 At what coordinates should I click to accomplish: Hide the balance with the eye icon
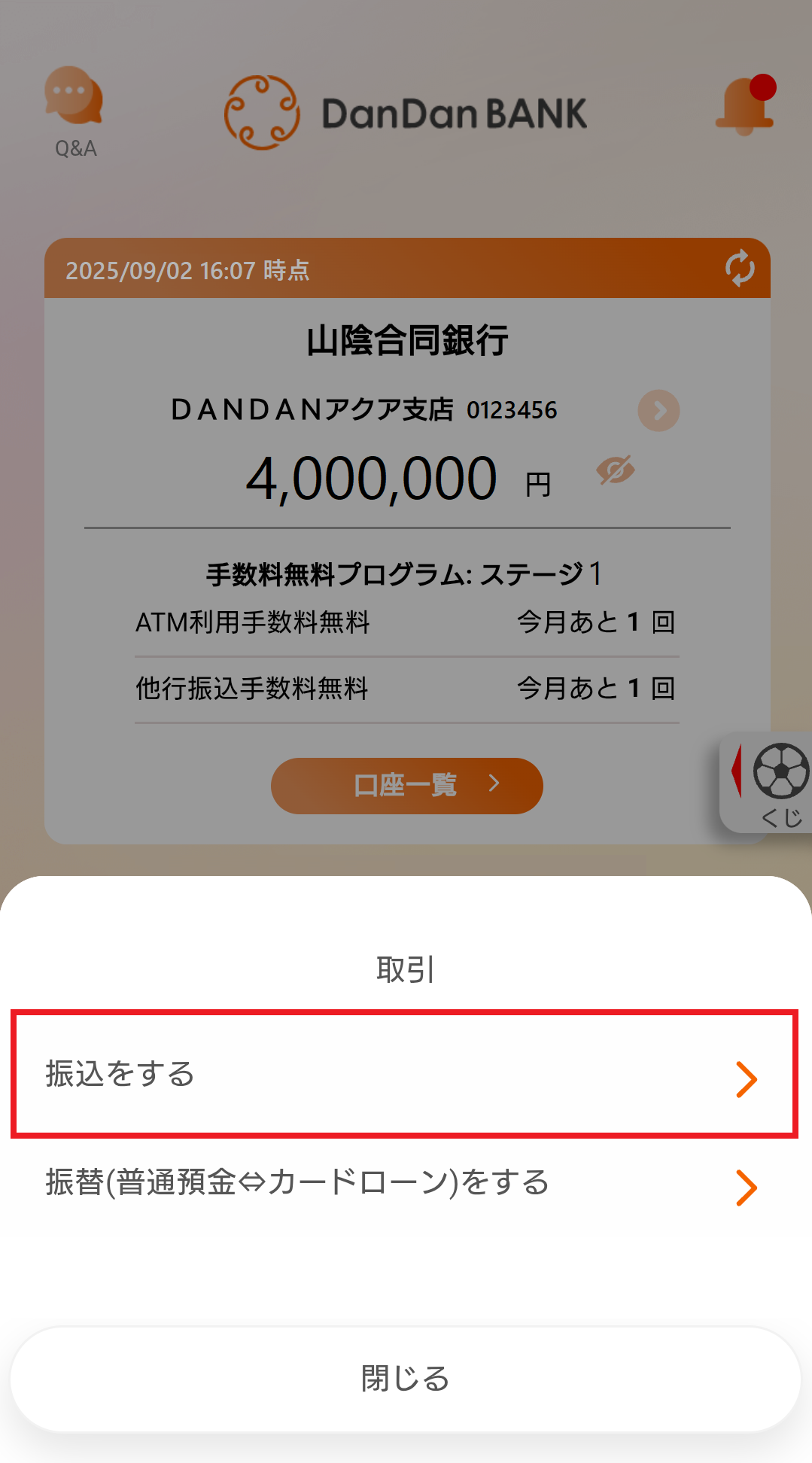(x=616, y=471)
